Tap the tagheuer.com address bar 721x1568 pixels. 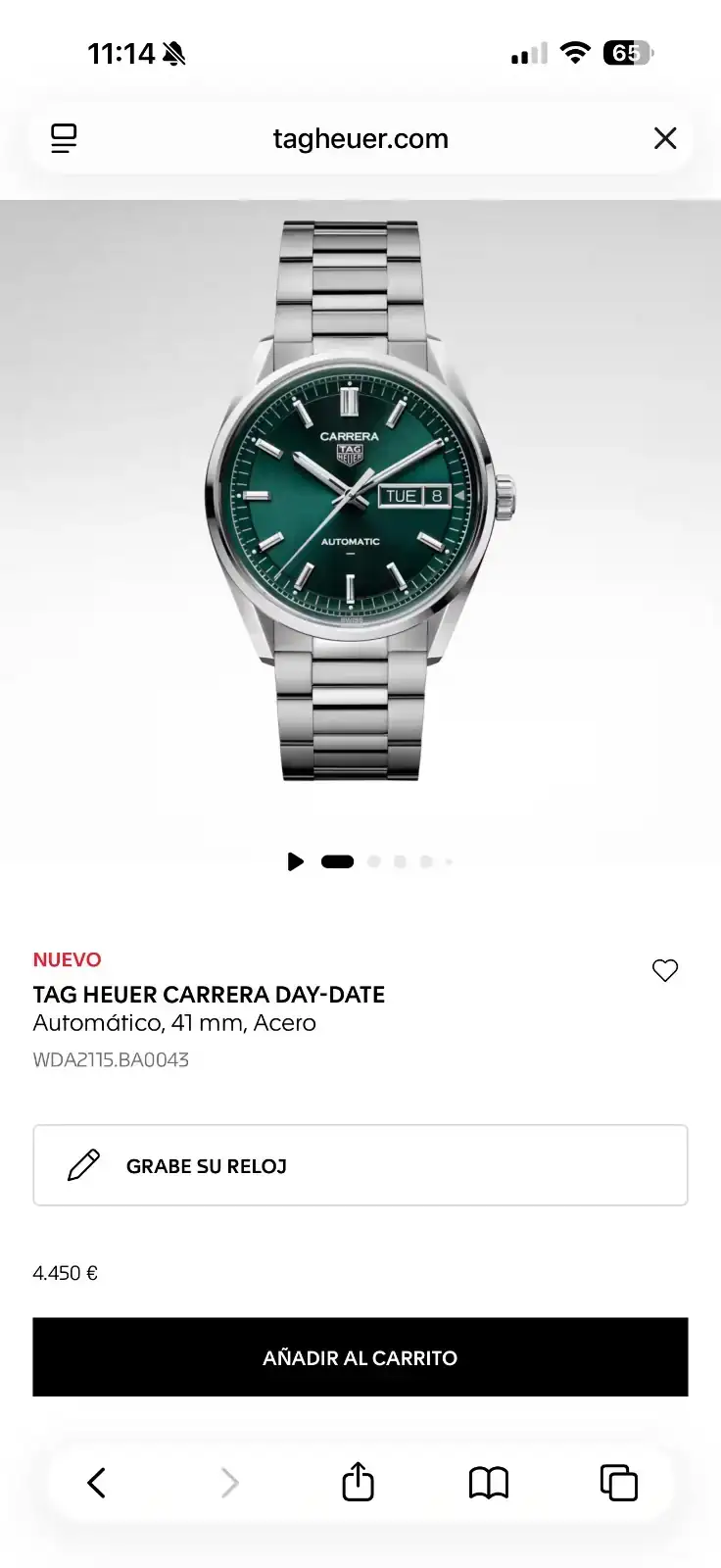coord(360,139)
